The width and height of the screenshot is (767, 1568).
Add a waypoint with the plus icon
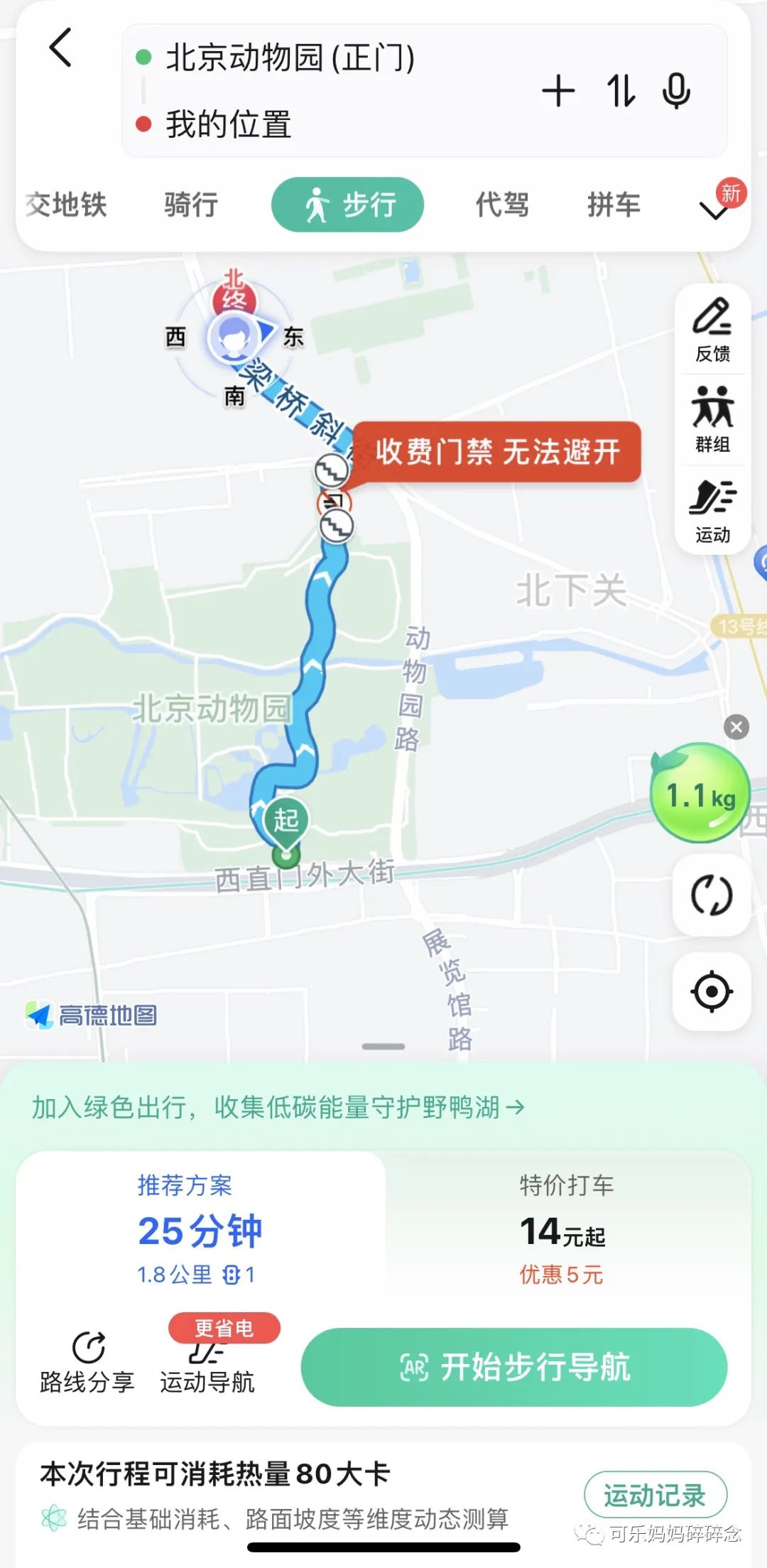tap(558, 91)
